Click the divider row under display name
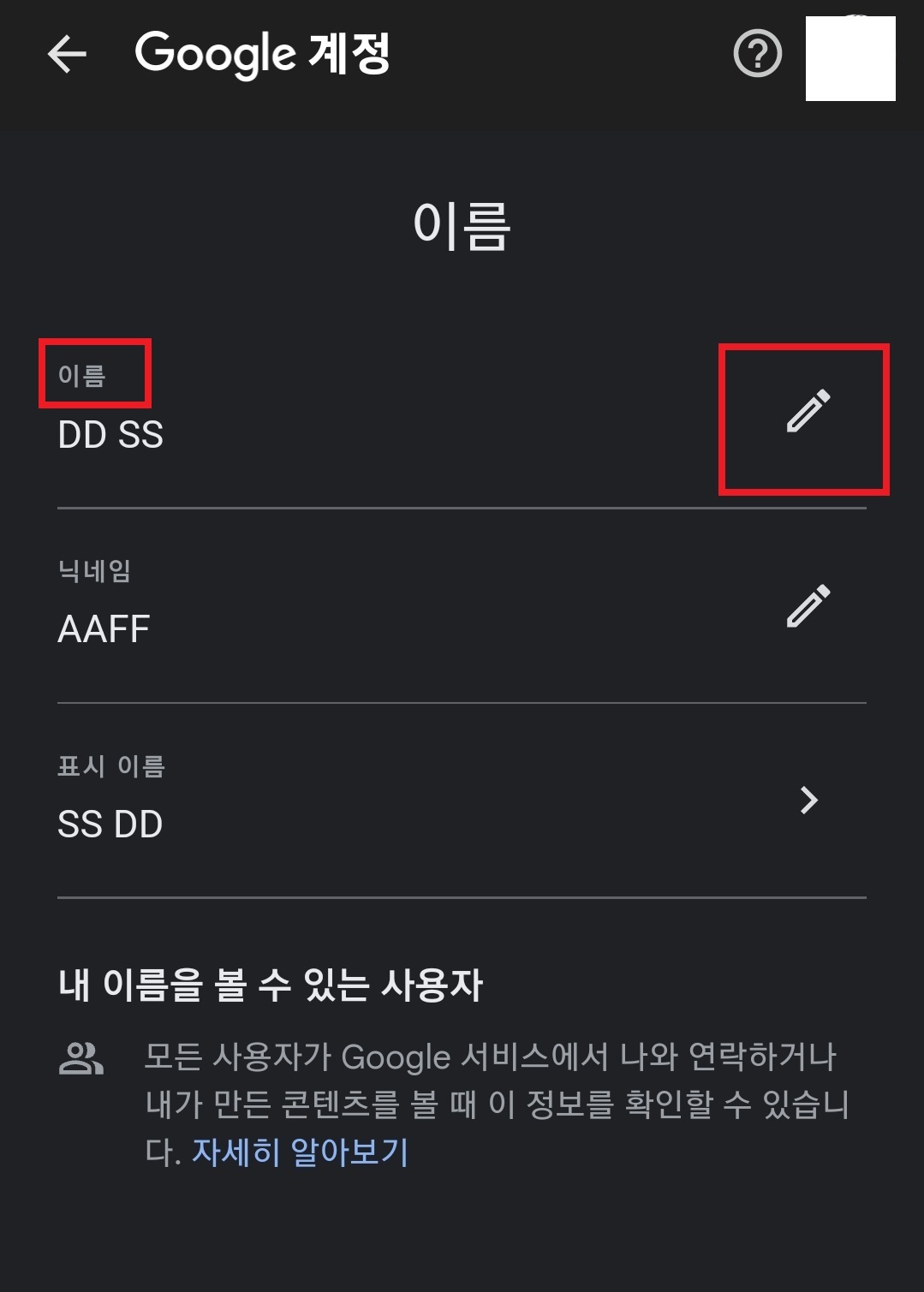This screenshot has height=1292, width=924. pyautogui.click(x=462, y=897)
